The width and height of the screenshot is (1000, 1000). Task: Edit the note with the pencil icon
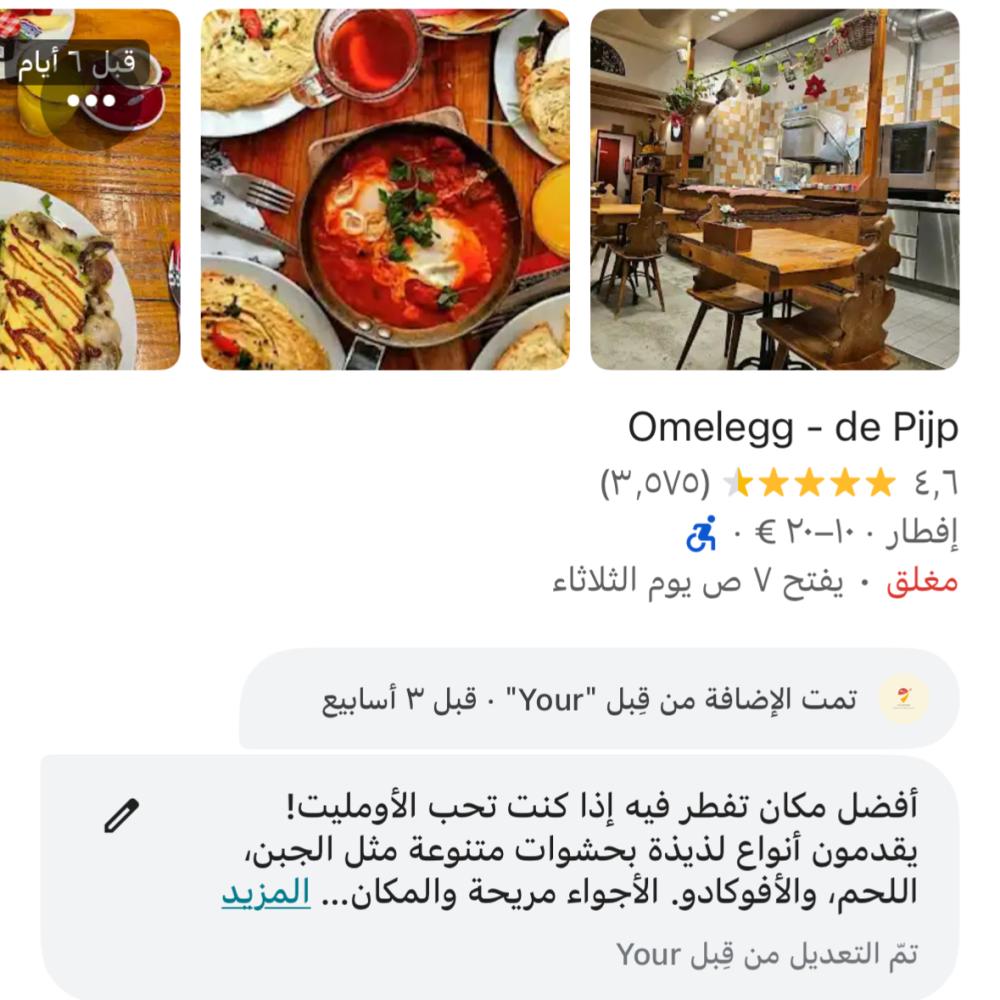coord(122,817)
